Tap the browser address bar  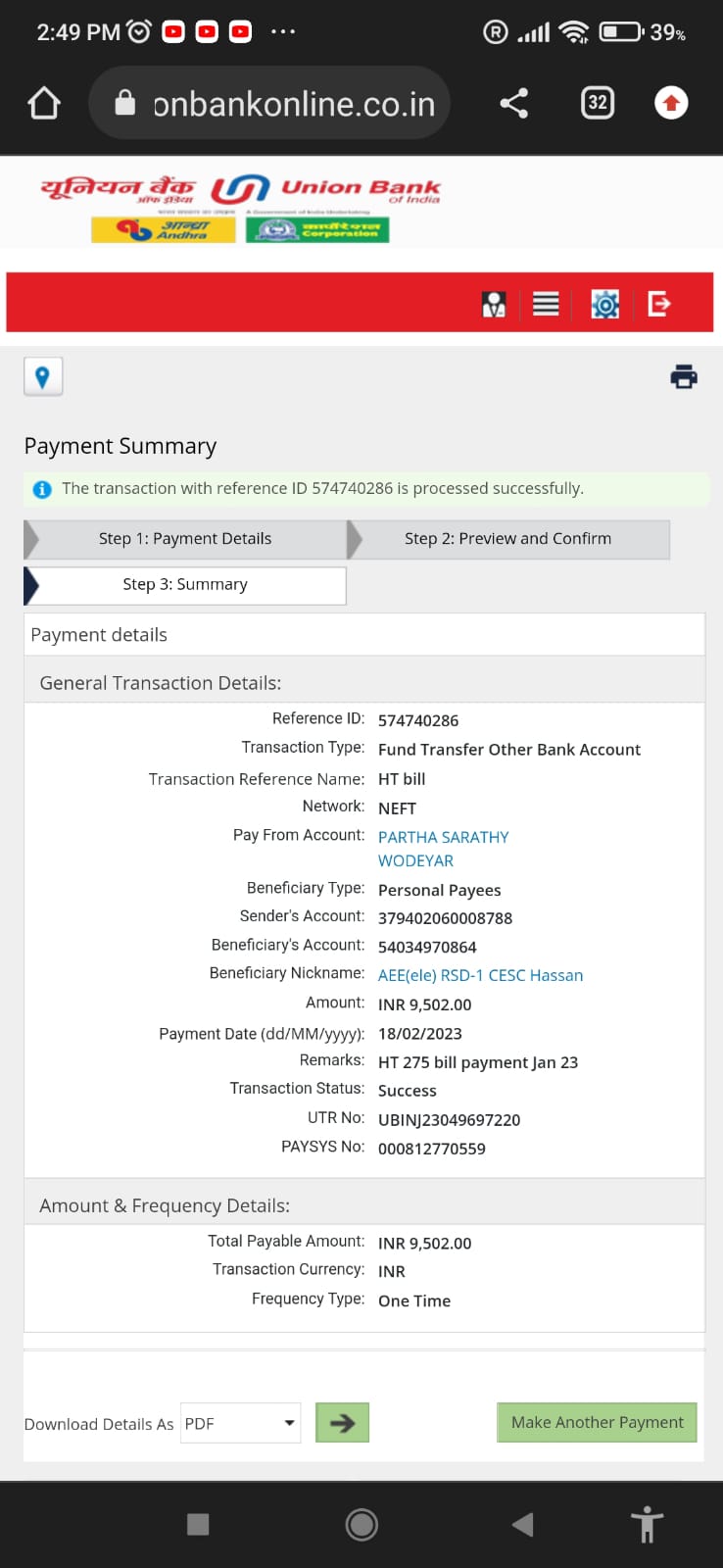[x=269, y=103]
